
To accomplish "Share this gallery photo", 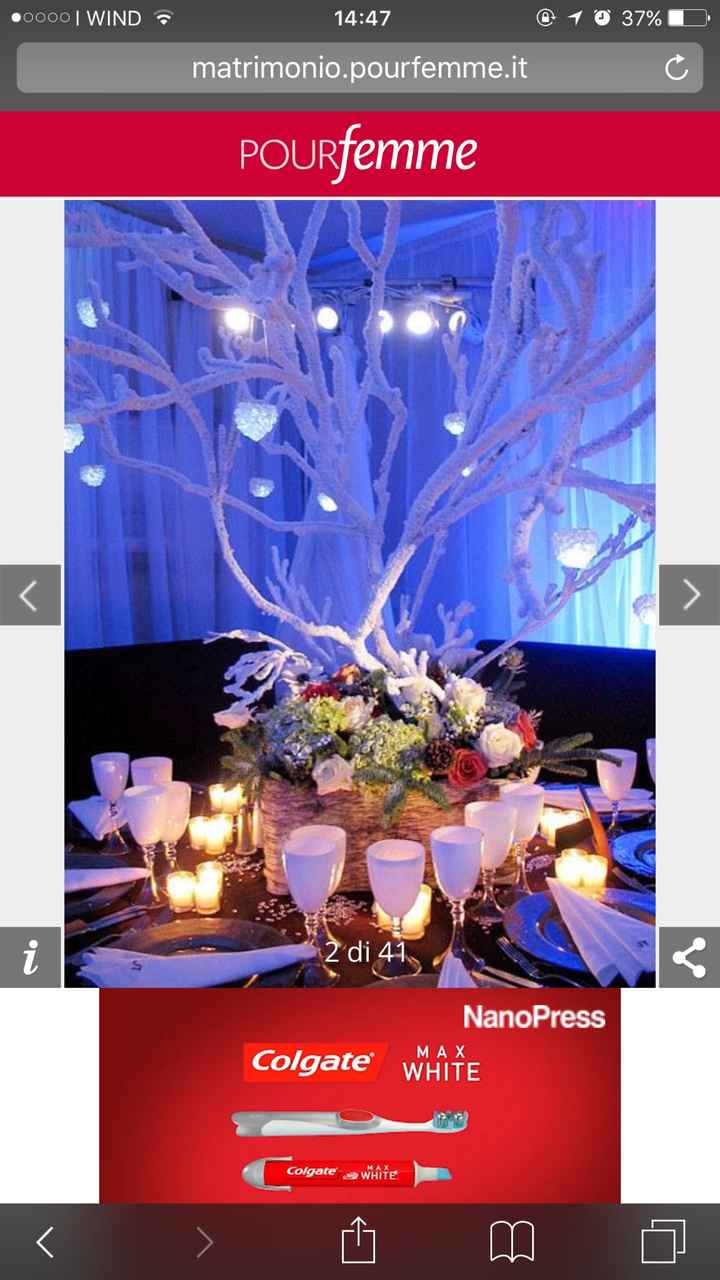I will click(690, 958).
